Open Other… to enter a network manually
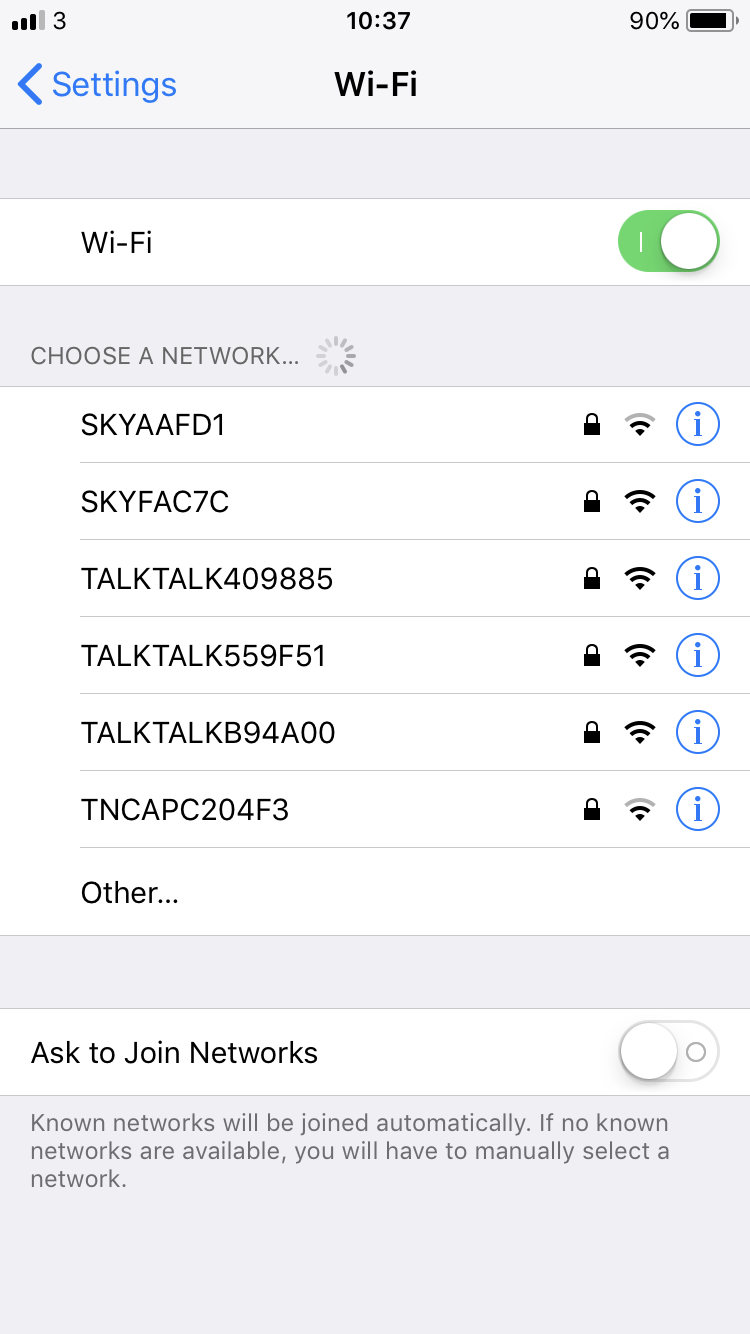 pos(375,892)
